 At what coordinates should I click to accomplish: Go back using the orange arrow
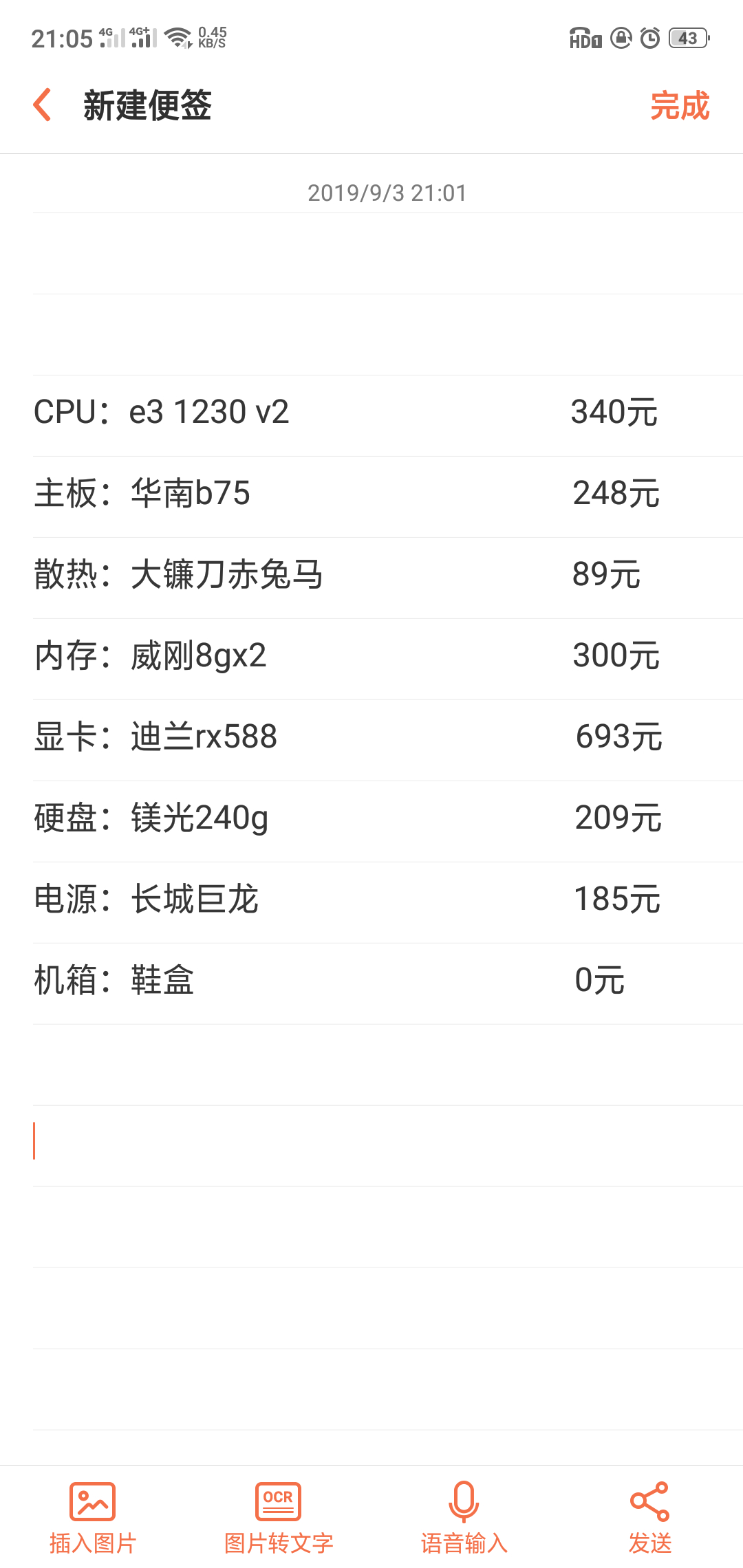click(43, 105)
